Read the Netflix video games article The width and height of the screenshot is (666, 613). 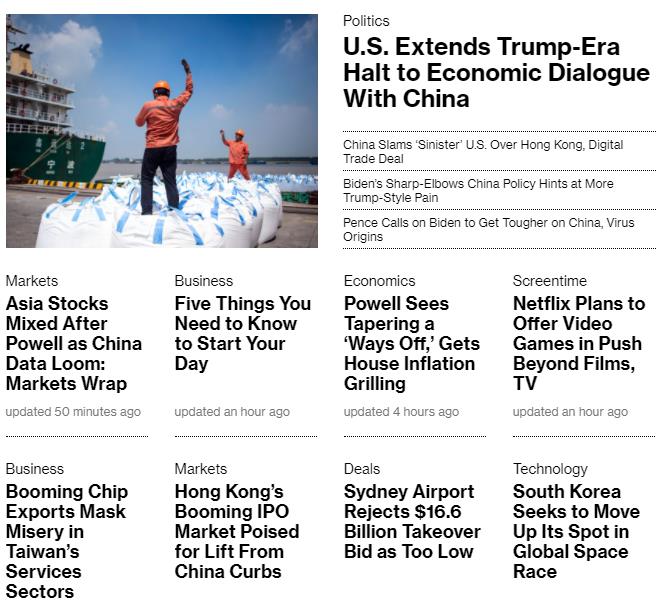(x=579, y=343)
